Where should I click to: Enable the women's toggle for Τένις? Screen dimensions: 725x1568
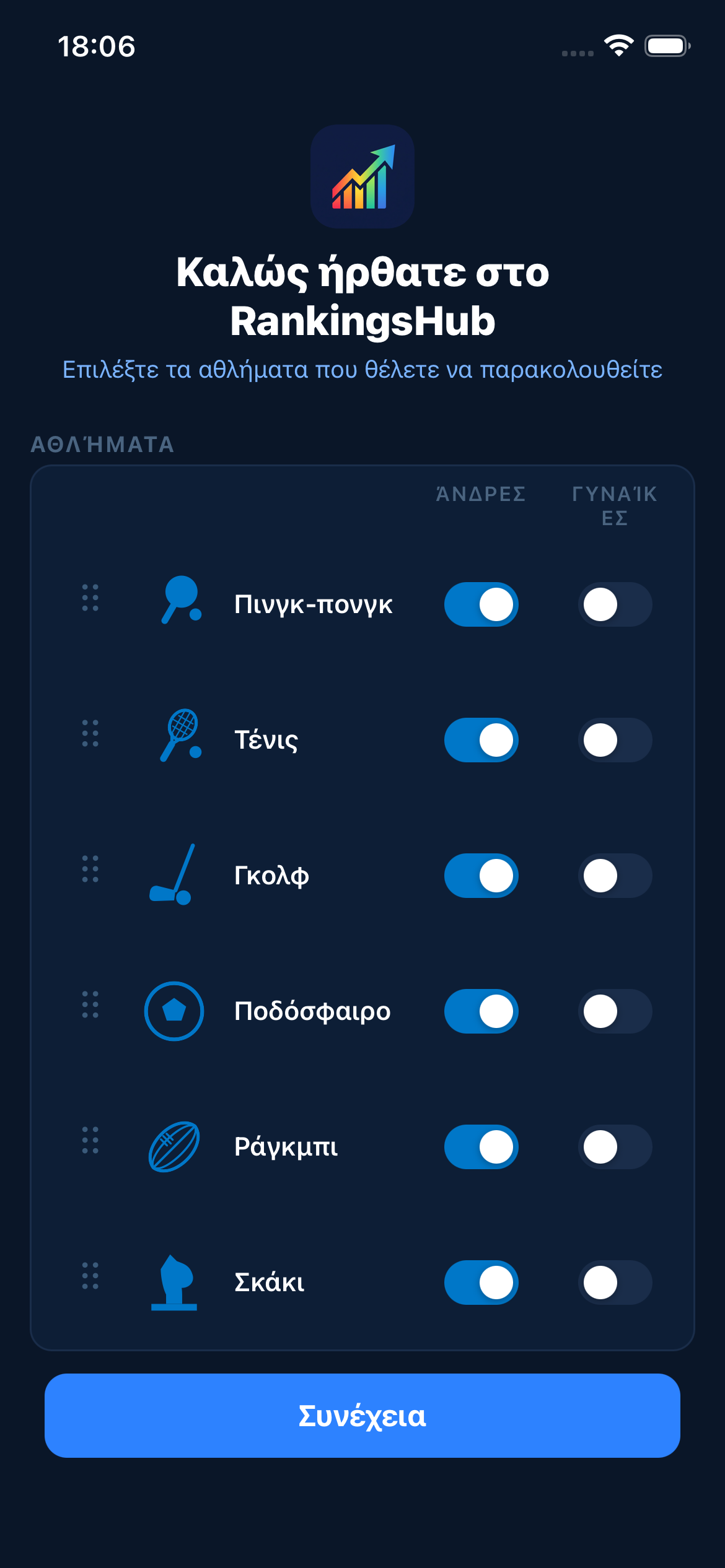pyautogui.click(x=615, y=740)
